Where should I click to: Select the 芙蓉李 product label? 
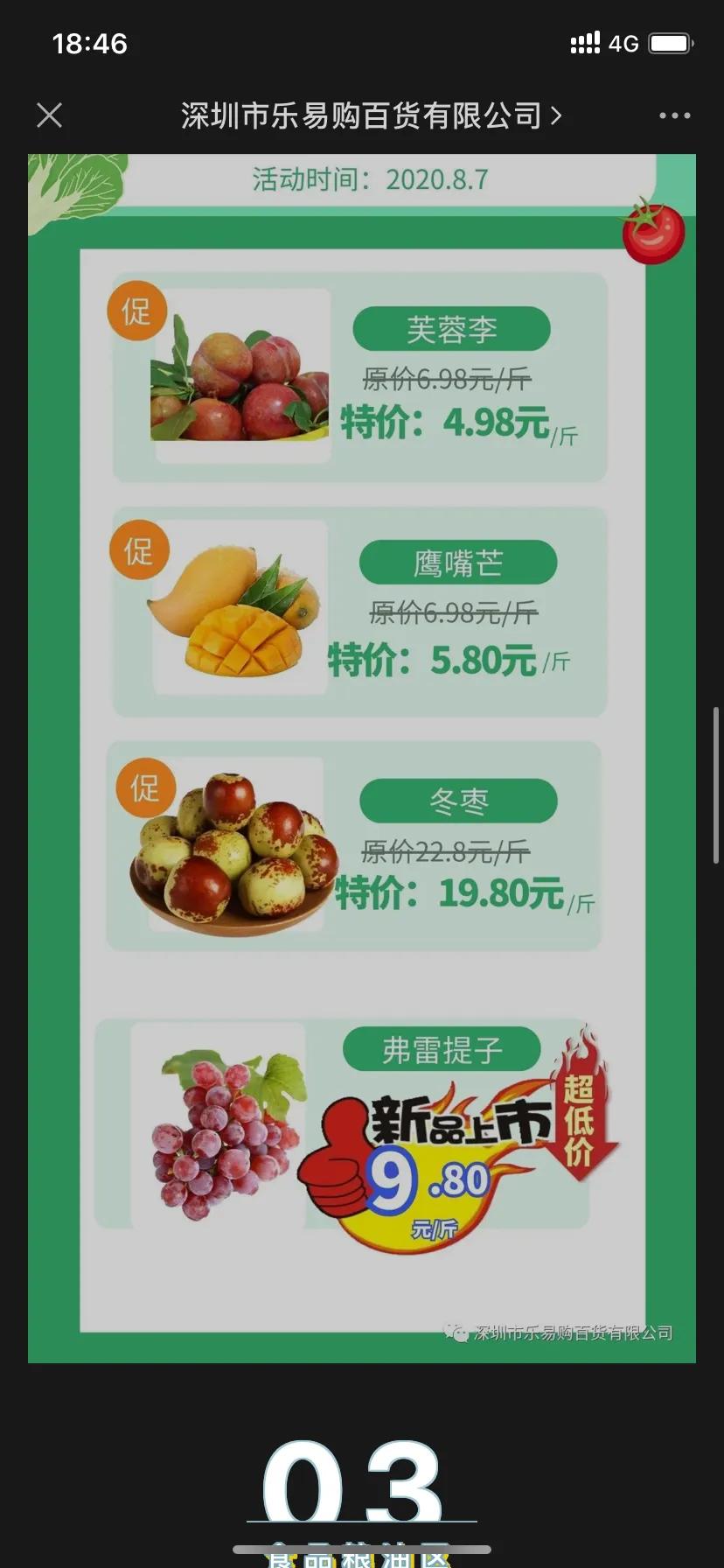point(452,329)
